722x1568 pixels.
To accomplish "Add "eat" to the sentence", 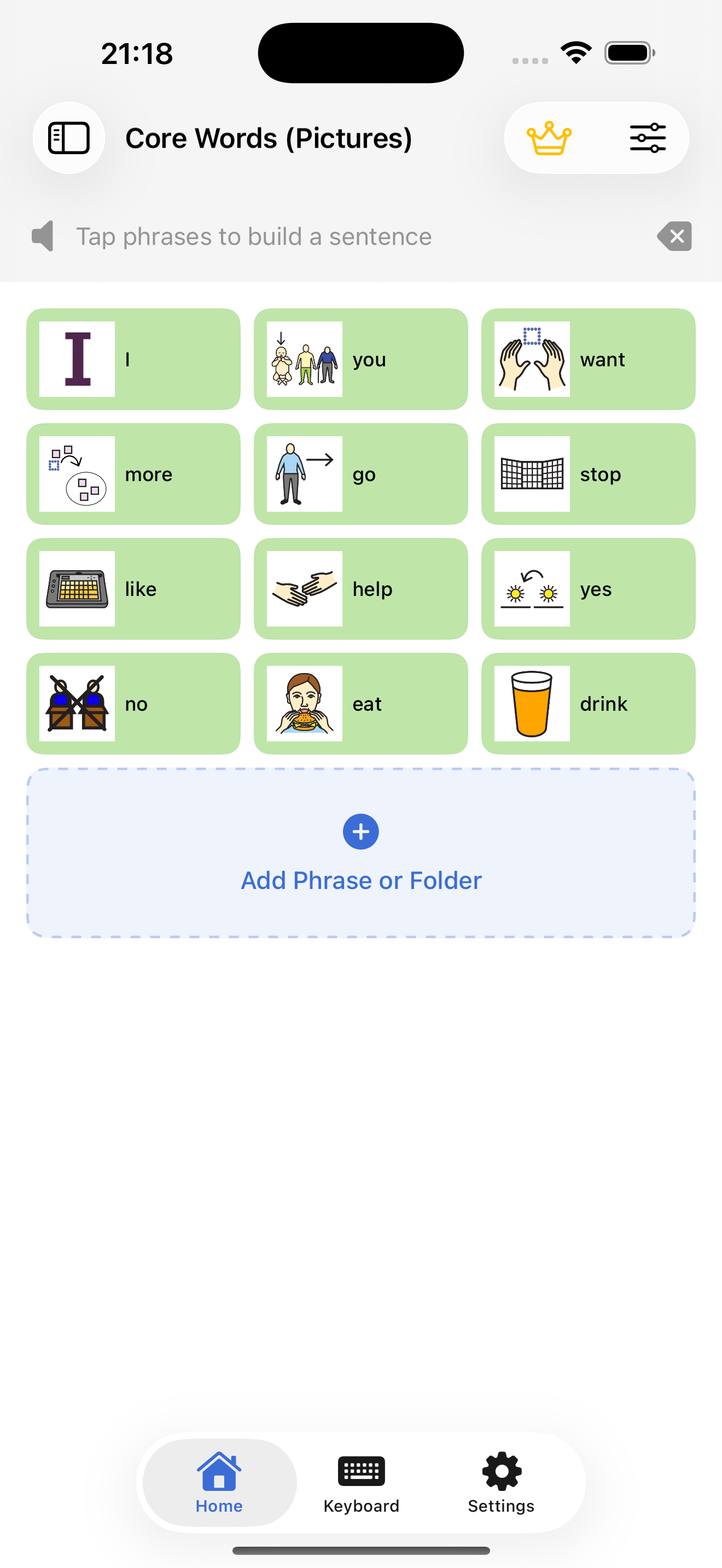I will pos(361,704).
